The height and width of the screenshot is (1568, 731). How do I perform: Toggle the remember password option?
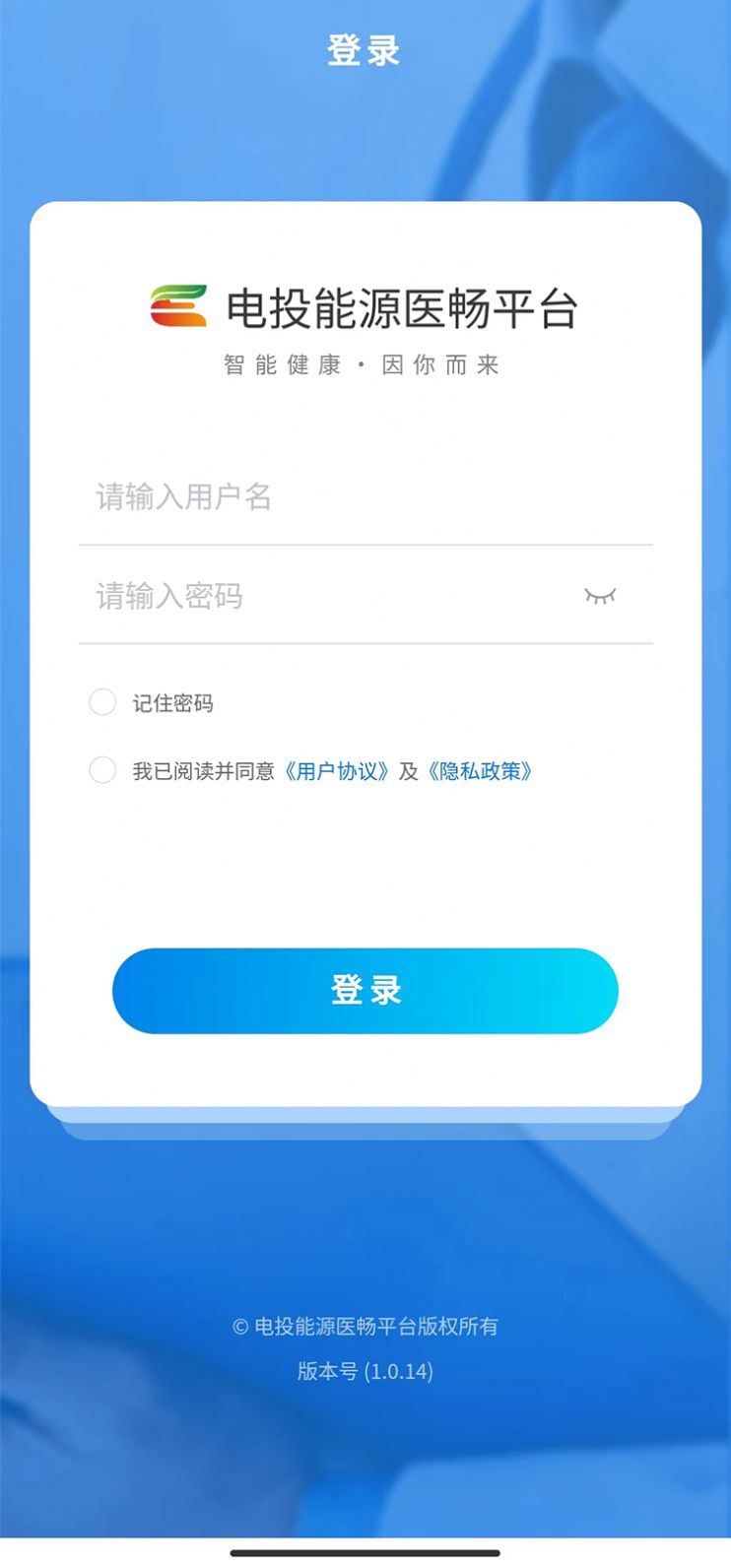(102, 702)
